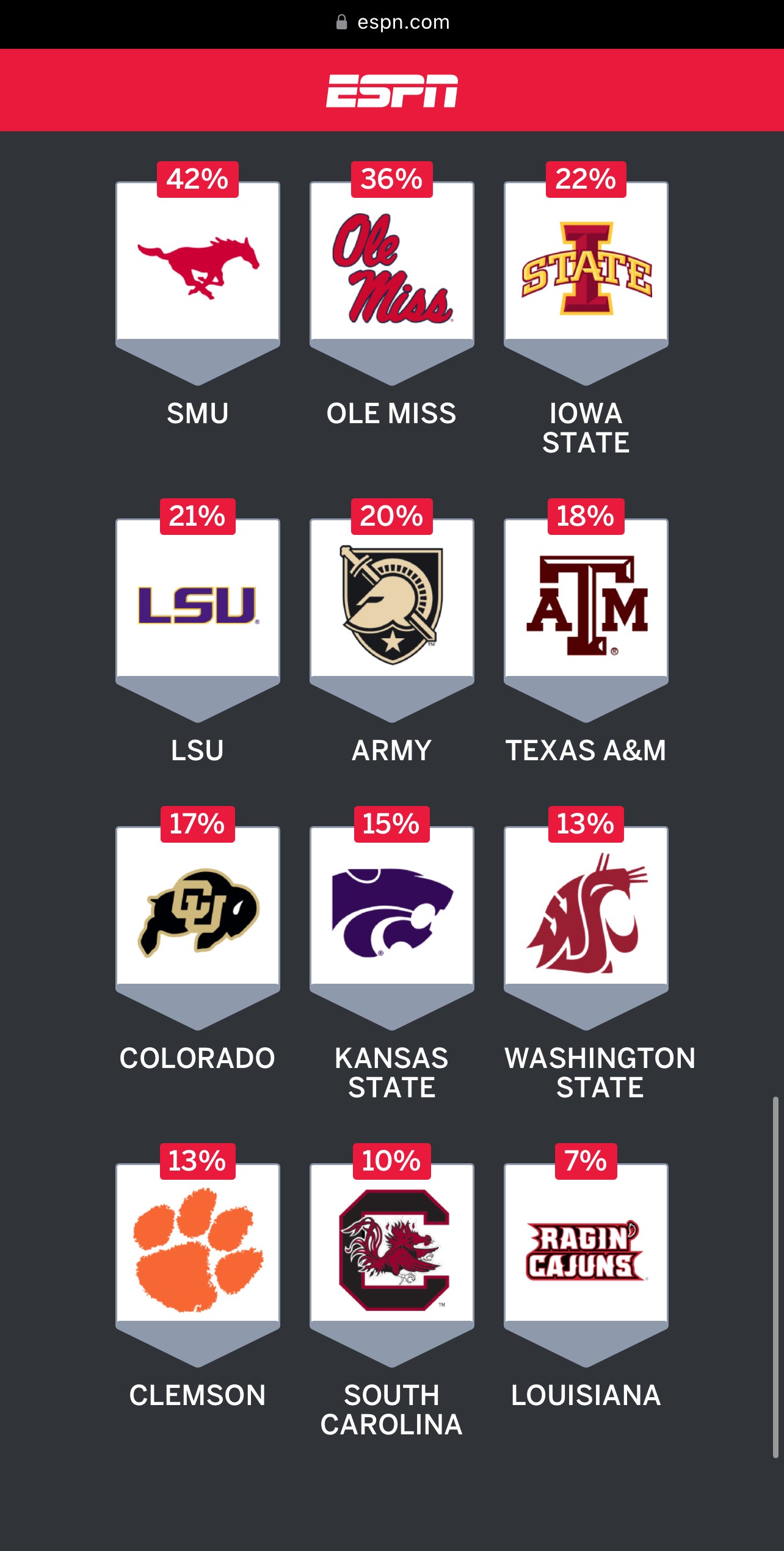
Task: Select the 42% badge above SMU
Action: pyautogui.click(x=197, y=179)
